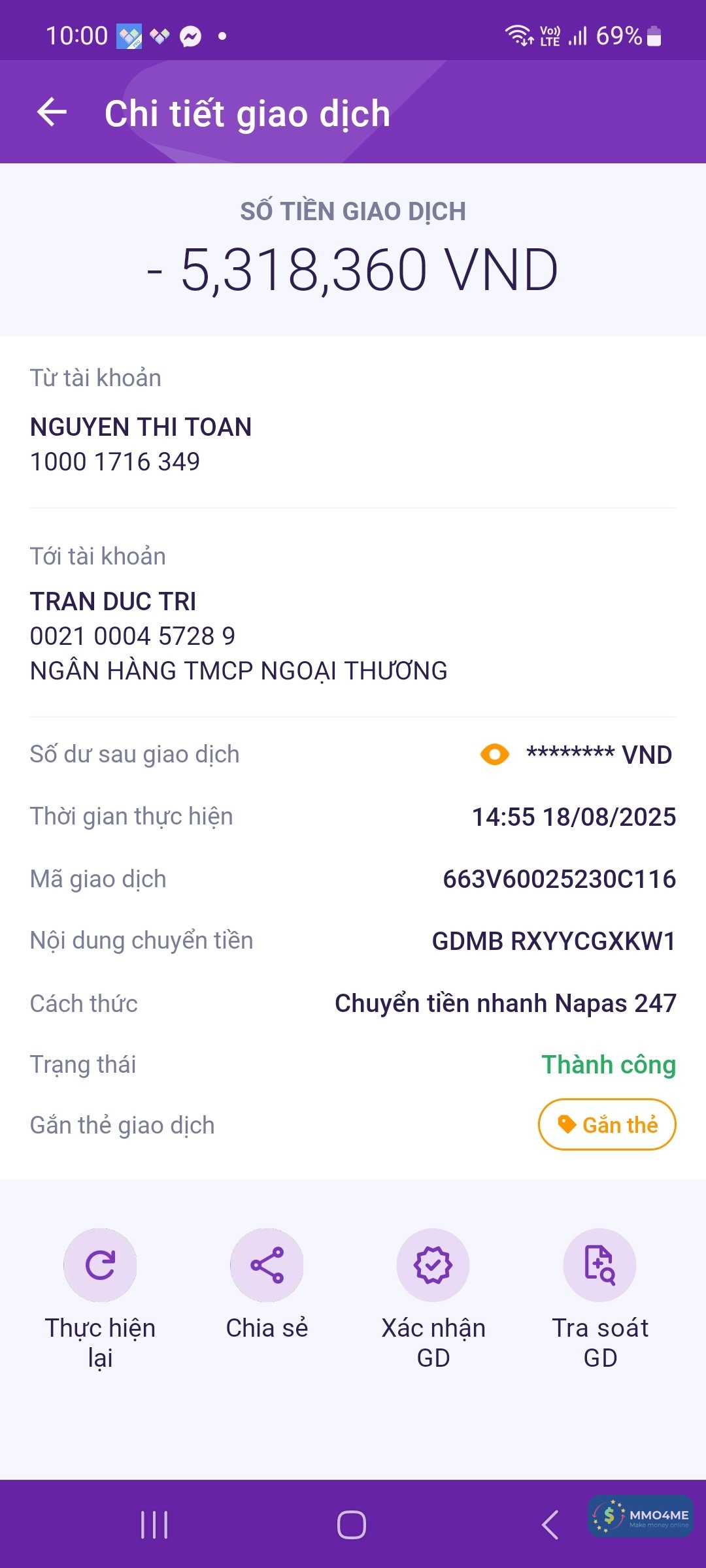Tap the Gắn thẻ tag button
Image resolution: width=706 pixels, height=1568 pixels.
coord(607,1124)
